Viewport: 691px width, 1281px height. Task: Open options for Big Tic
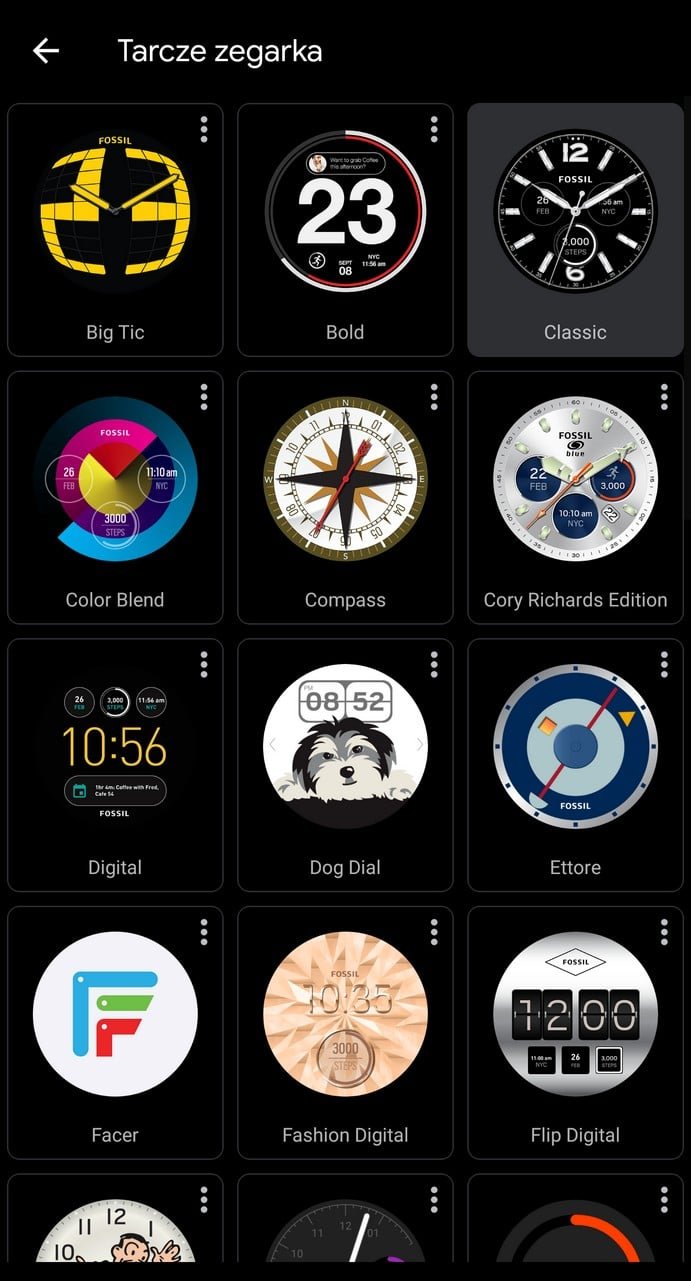[x=204, y=129]
